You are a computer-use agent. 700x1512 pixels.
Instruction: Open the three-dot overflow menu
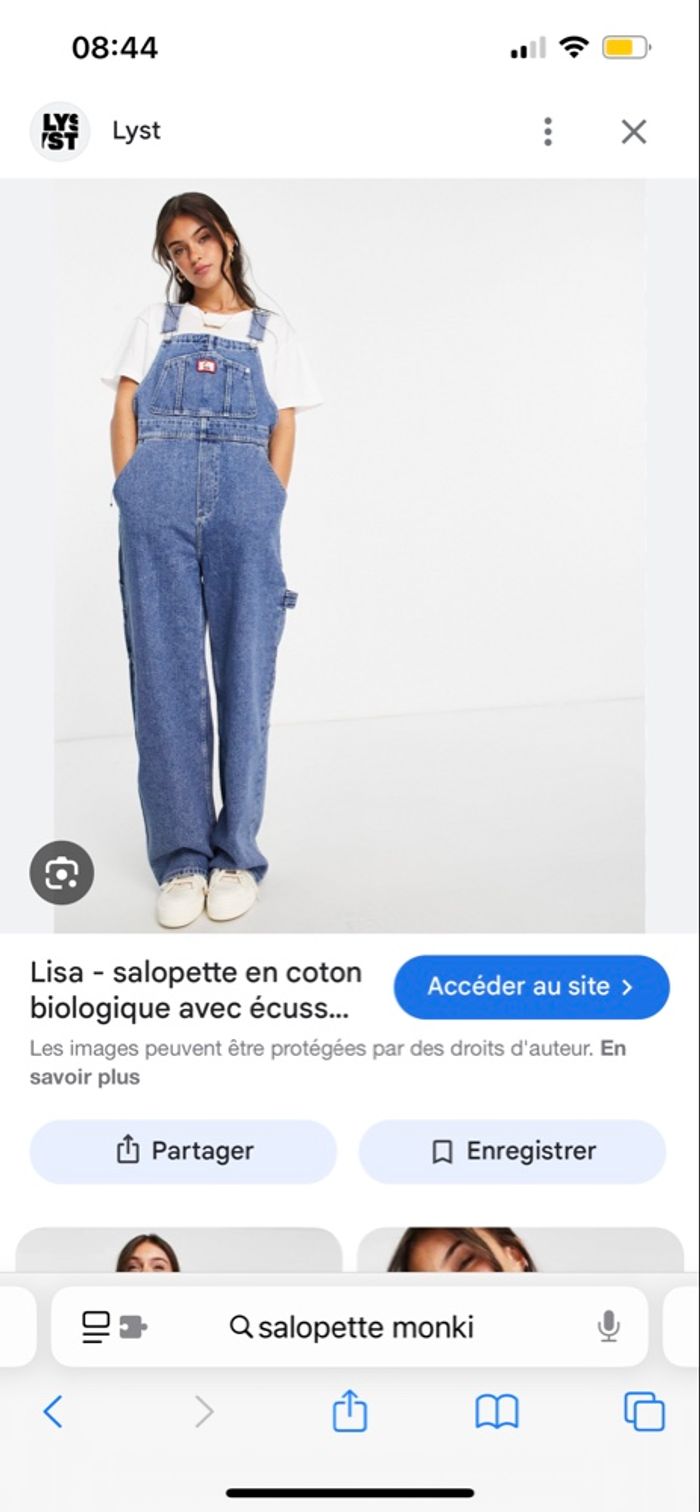pyautogui.click(x=547, y=131)
